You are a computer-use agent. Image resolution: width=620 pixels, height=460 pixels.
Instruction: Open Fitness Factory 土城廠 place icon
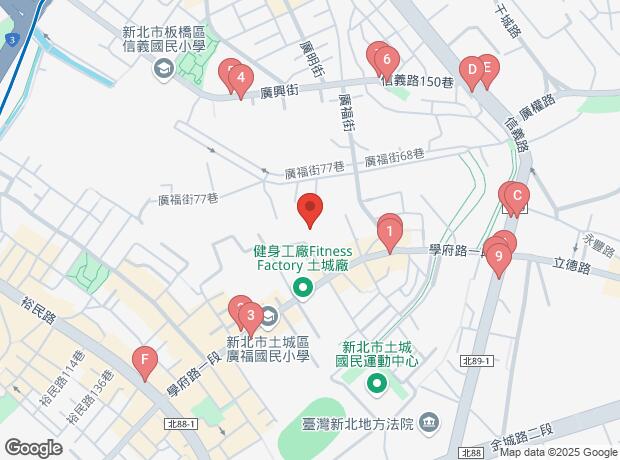coord(303,290)
